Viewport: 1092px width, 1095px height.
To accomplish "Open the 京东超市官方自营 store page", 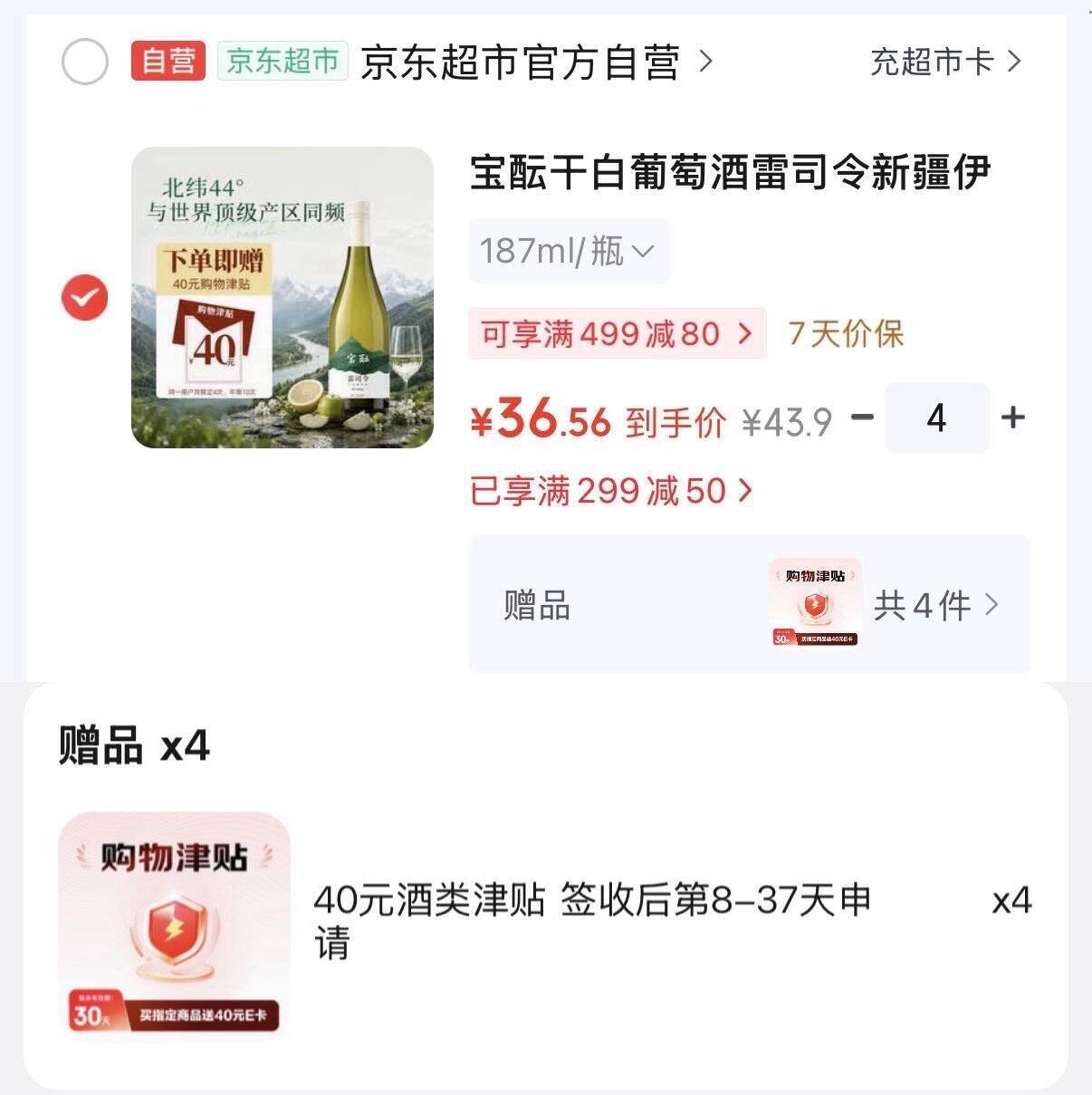I will [536, 62].
